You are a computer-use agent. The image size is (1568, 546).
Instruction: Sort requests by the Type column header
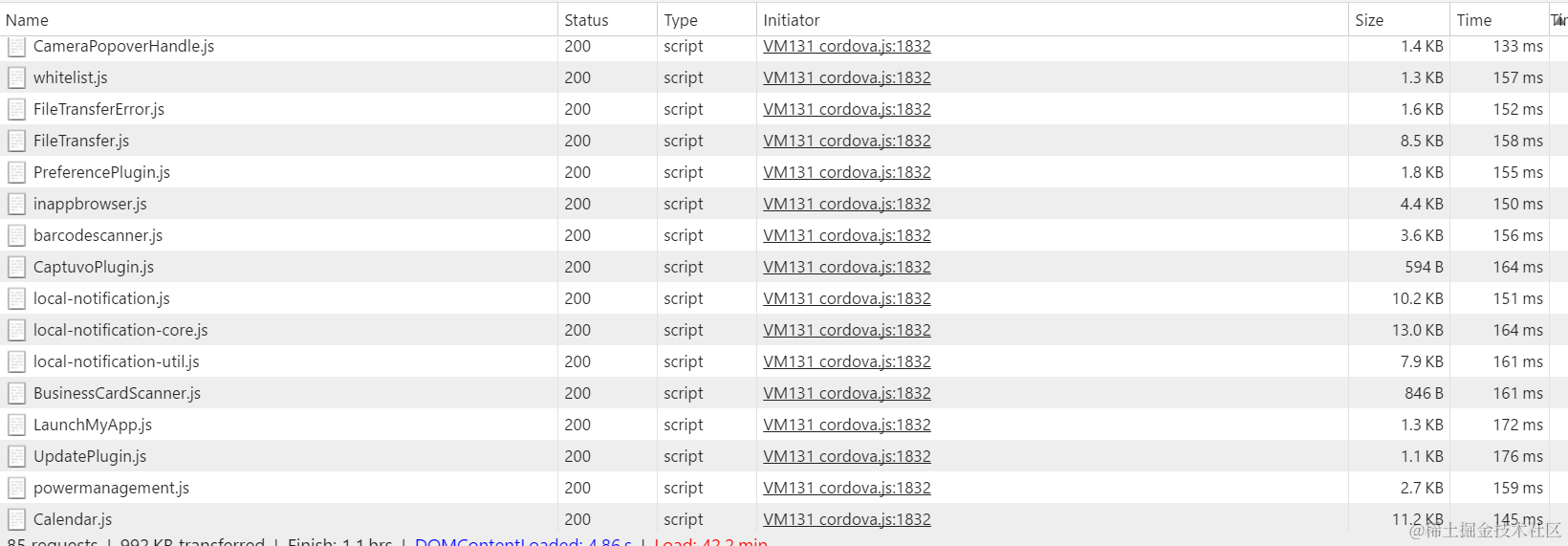tap(681, 20)
